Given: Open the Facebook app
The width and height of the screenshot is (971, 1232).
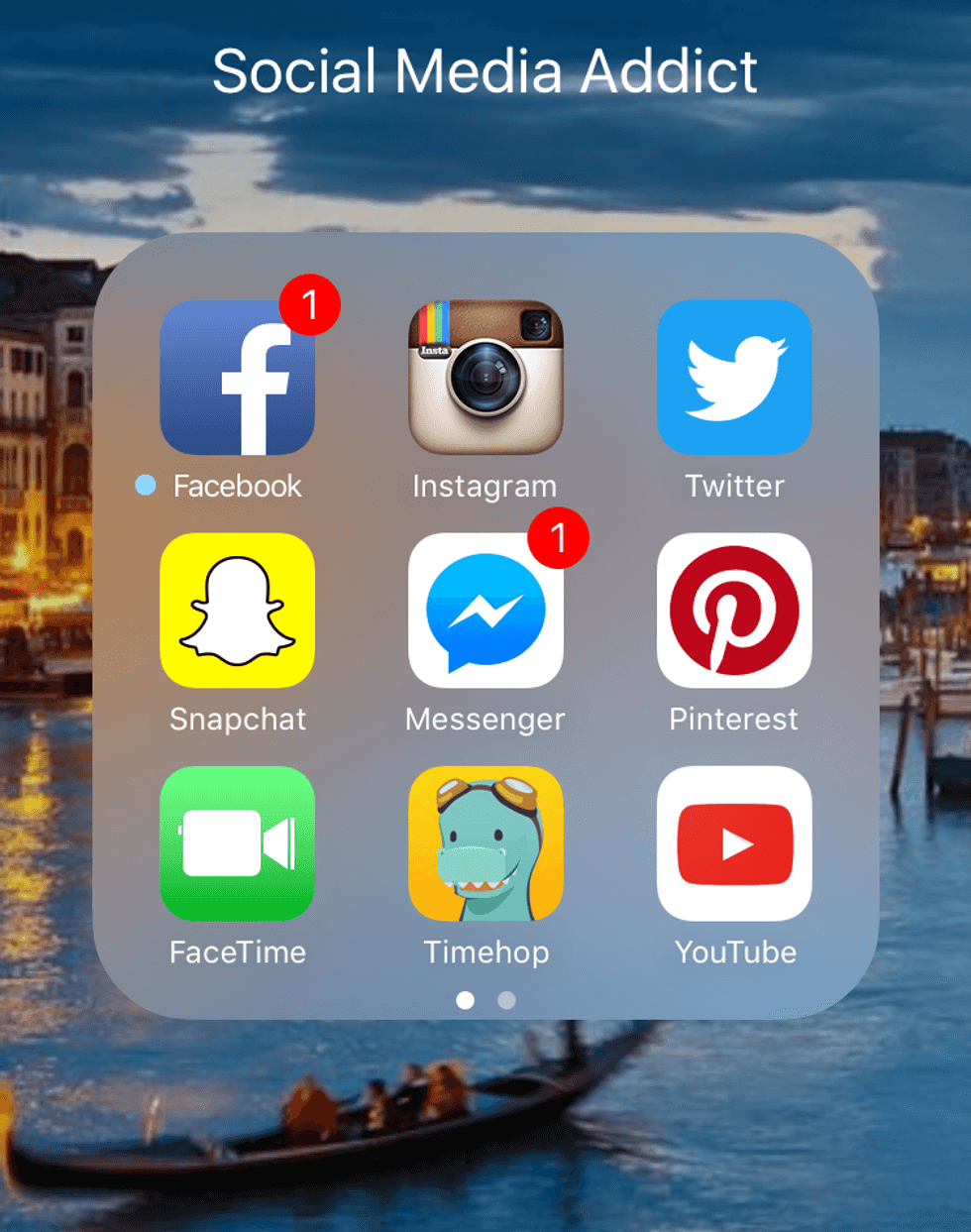Looking at the screenshot, I should click(237, 378).
